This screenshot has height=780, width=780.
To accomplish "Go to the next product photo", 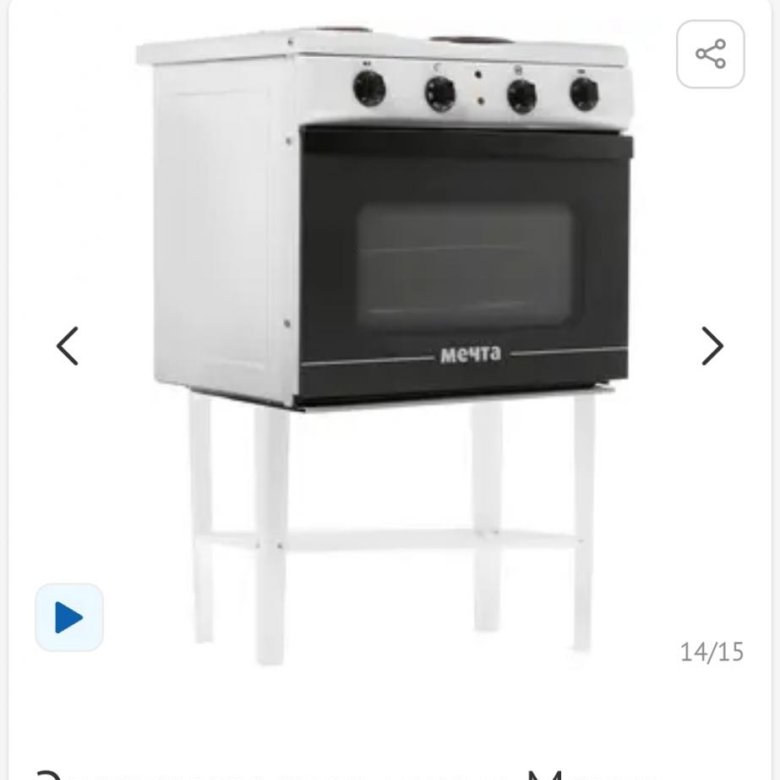I will 712,346.
